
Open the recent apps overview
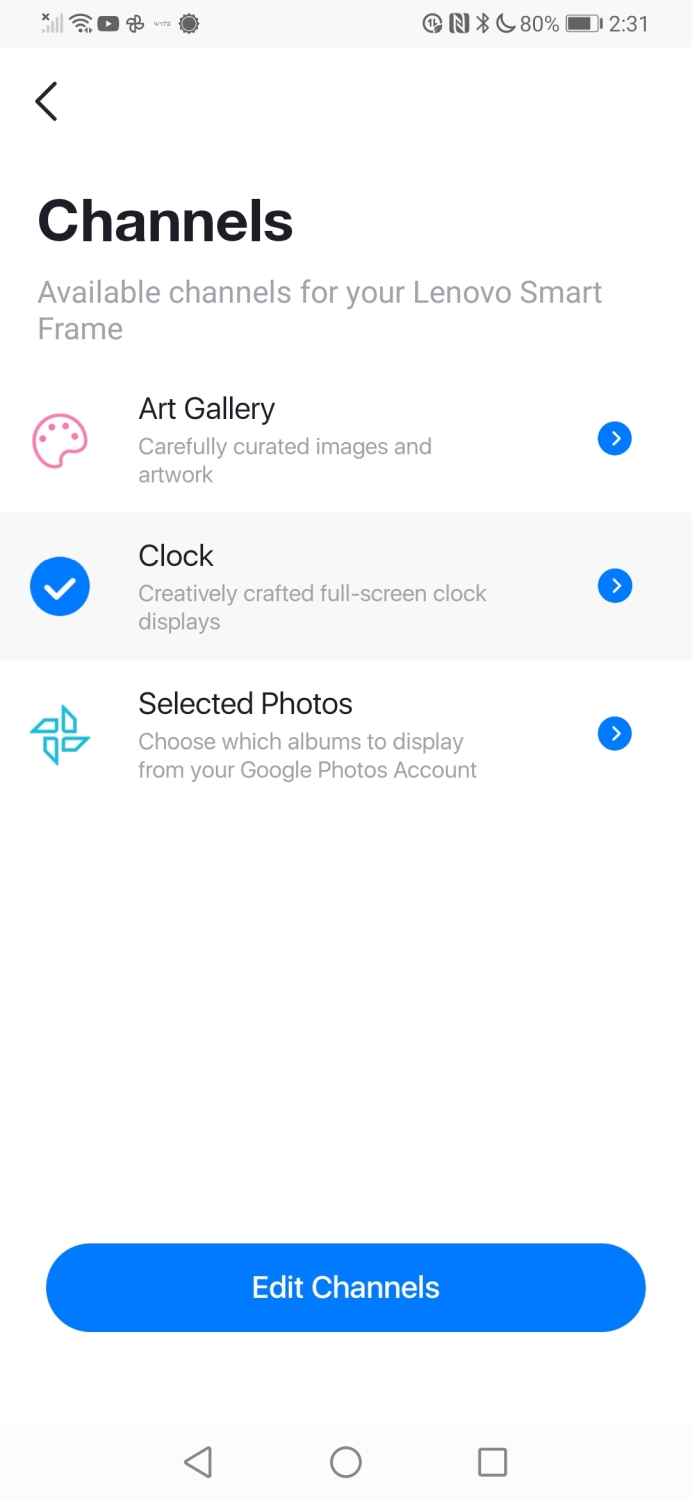pos(493,1462)
